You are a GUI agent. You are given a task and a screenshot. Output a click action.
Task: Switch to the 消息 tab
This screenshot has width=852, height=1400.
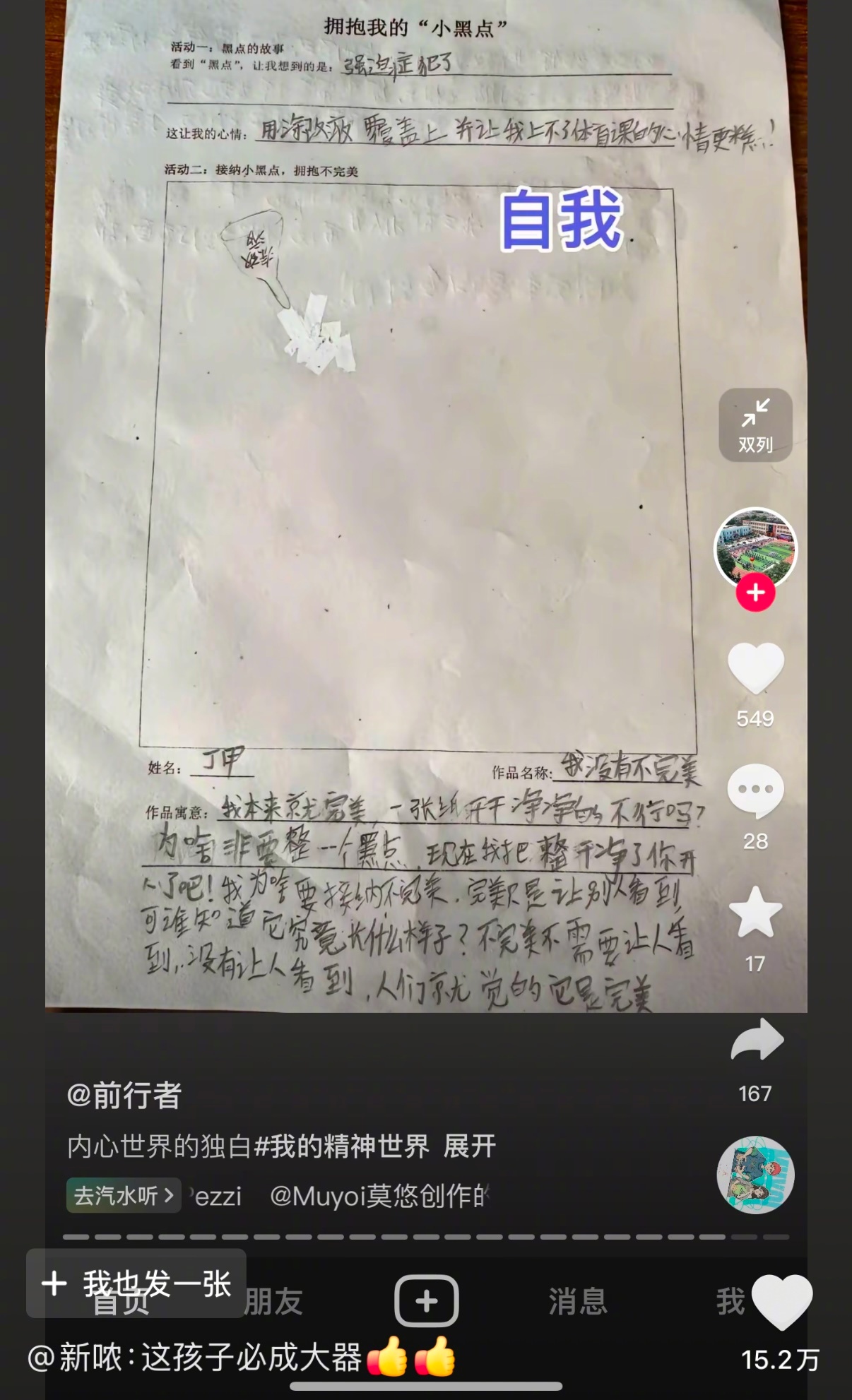coord(577,1301)
